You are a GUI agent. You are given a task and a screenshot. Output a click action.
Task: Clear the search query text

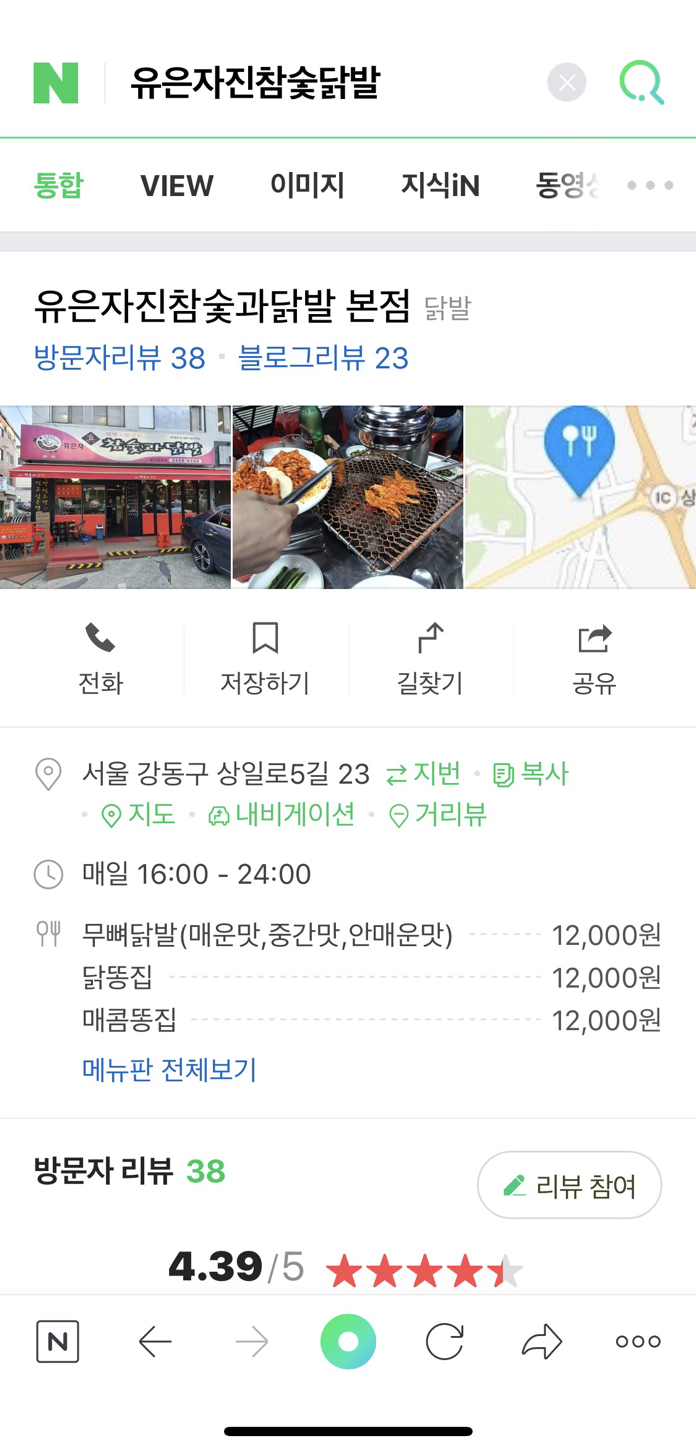(567, 83)
